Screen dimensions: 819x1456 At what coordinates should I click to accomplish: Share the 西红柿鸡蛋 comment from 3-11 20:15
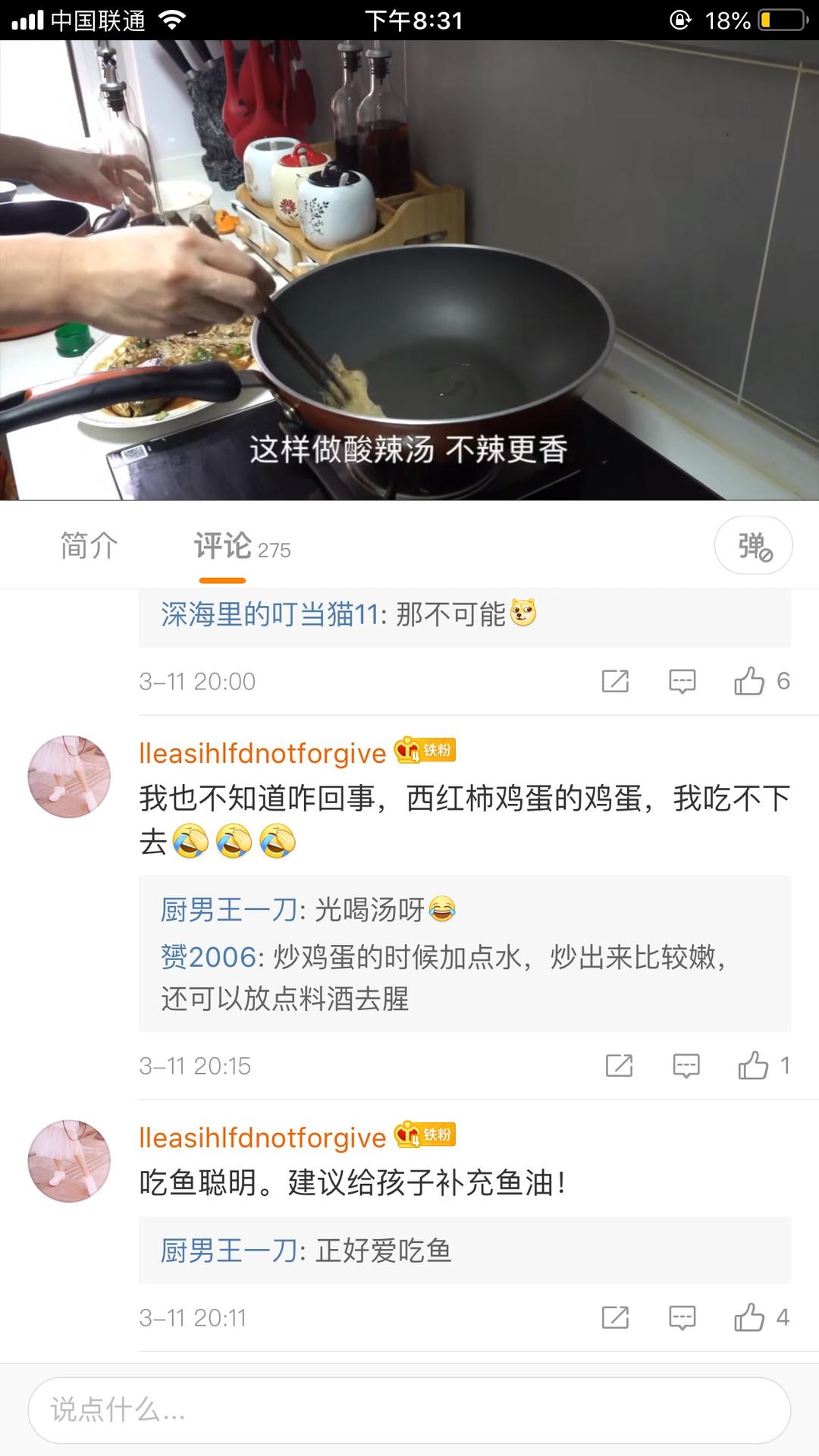[619, 1065]
